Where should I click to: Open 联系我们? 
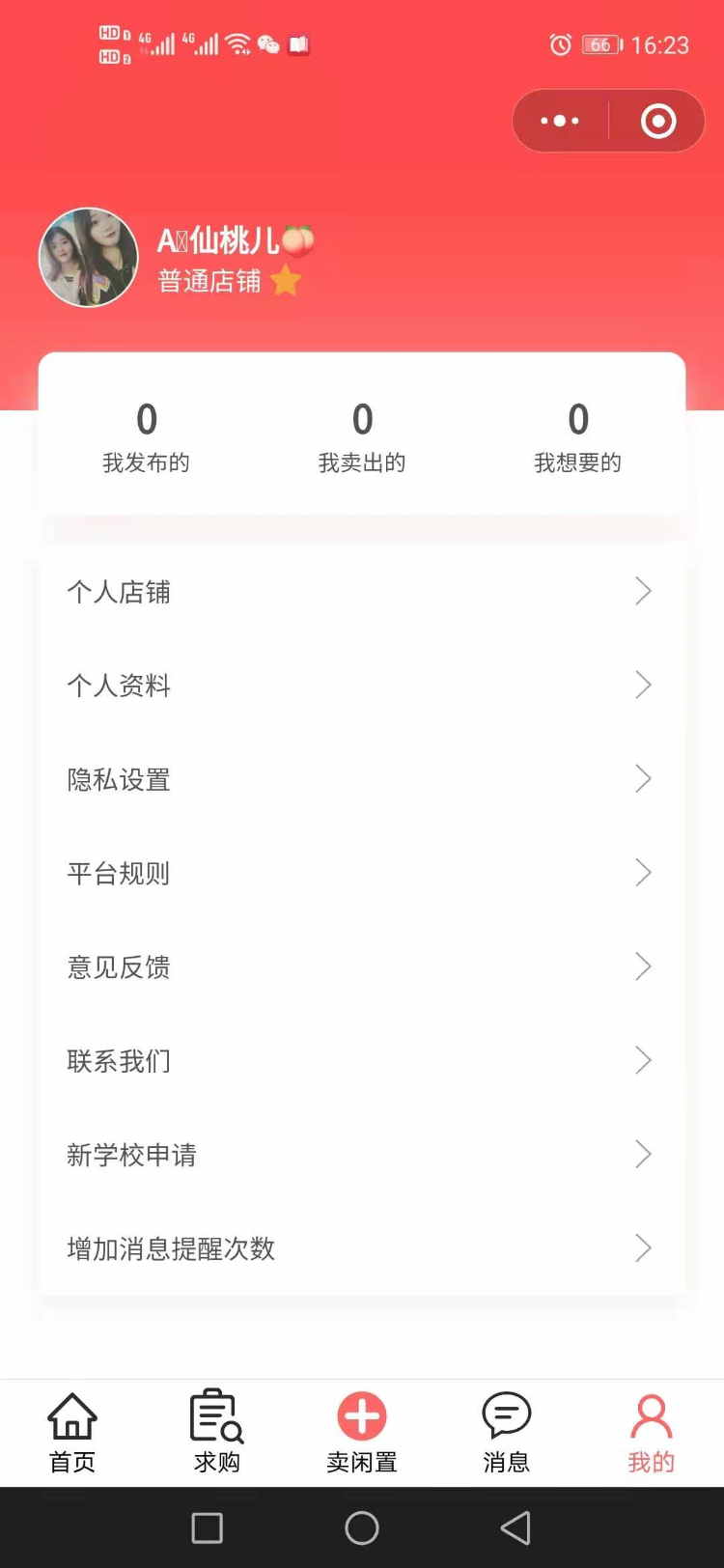pyautogui.click(x=362, y=1060)
